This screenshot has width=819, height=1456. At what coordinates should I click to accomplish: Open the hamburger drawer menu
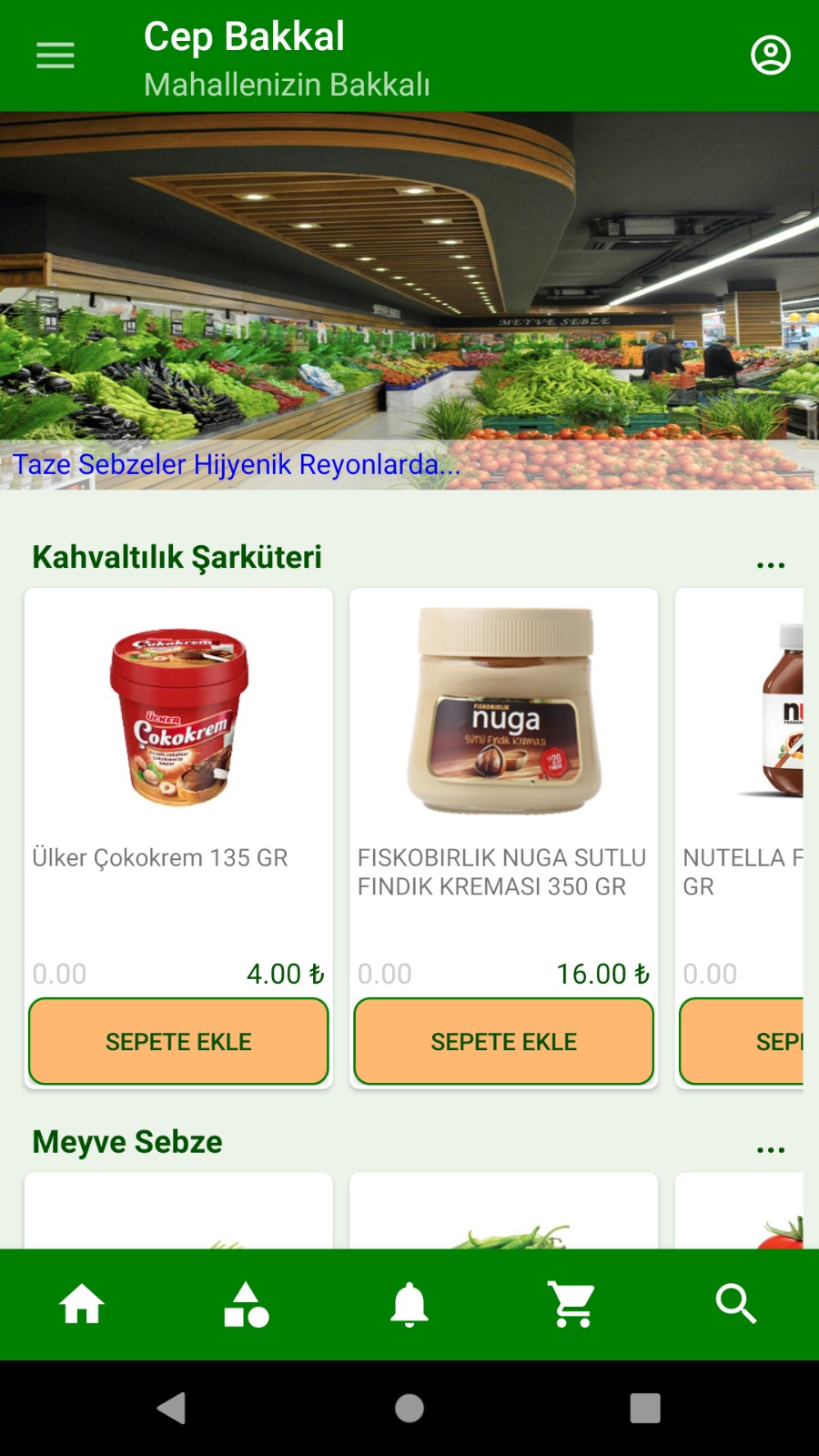click(x=55, y=56)
